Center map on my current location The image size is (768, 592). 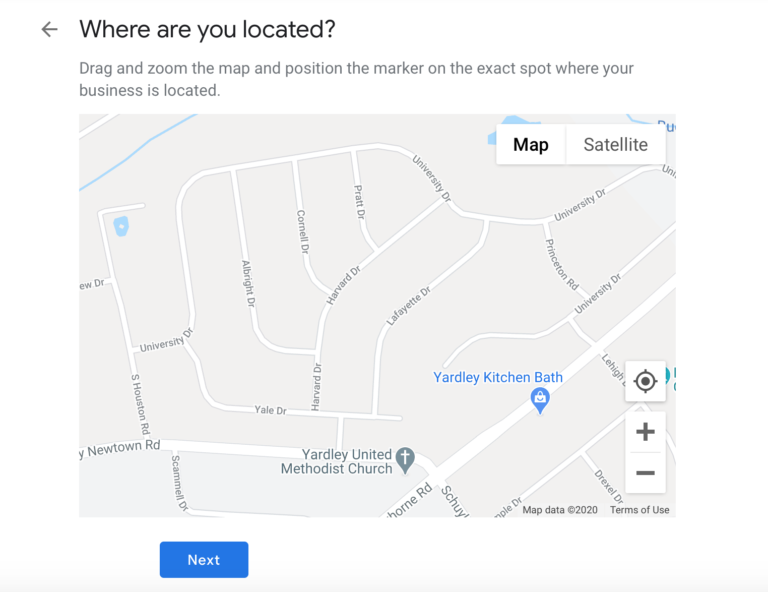[x=645, y=381]
